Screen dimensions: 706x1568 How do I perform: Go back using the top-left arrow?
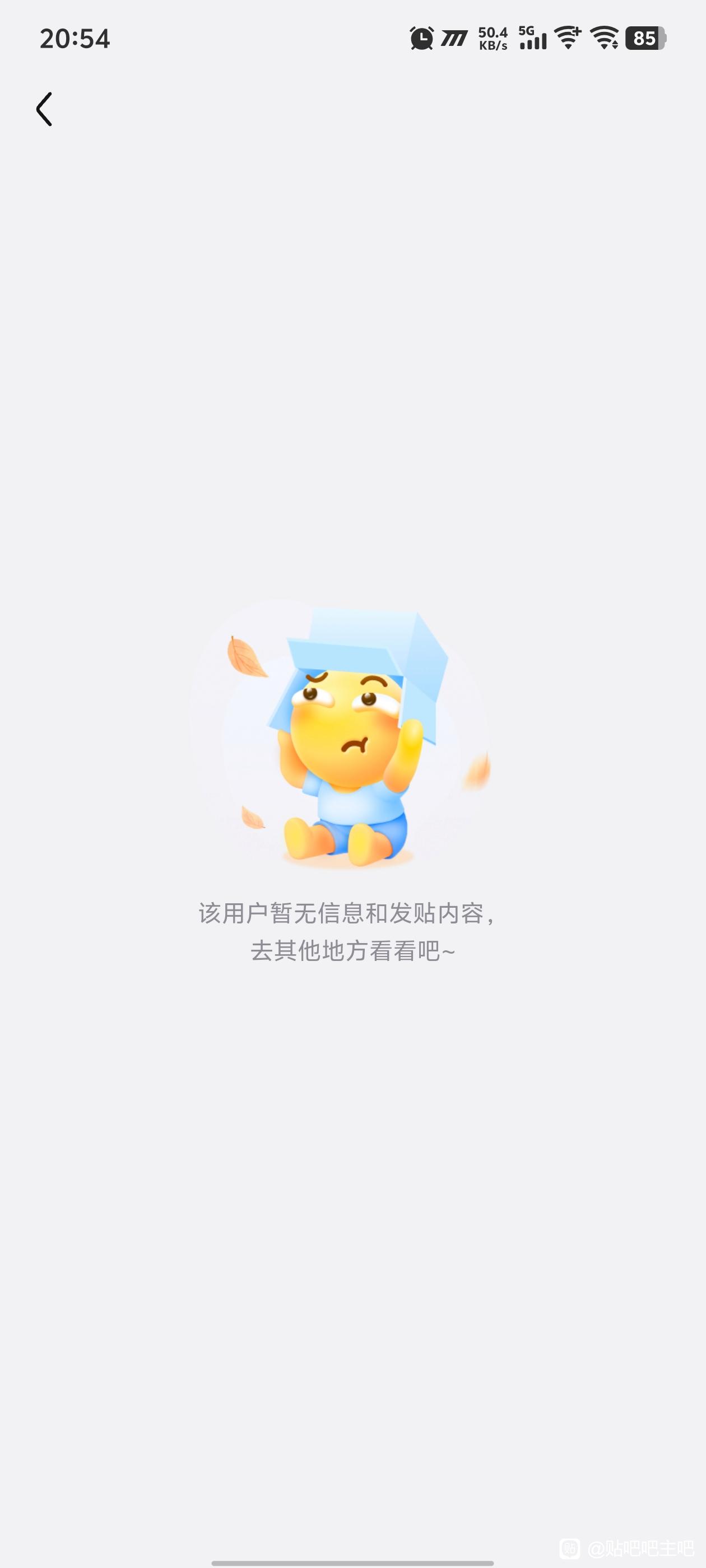[x=44, y=110]
